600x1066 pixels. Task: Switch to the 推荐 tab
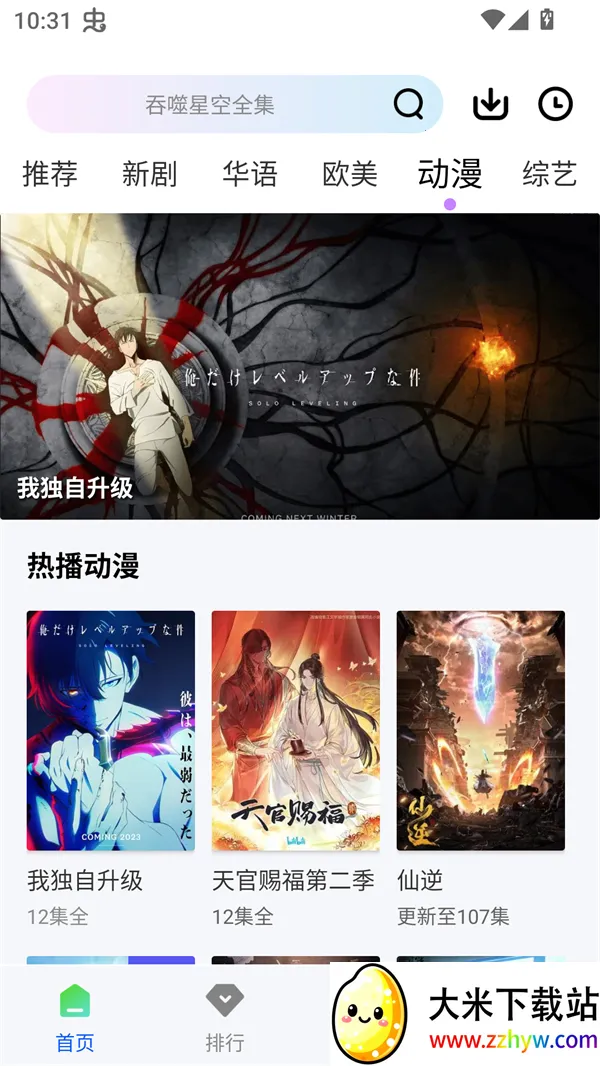[x=50, y=174]
